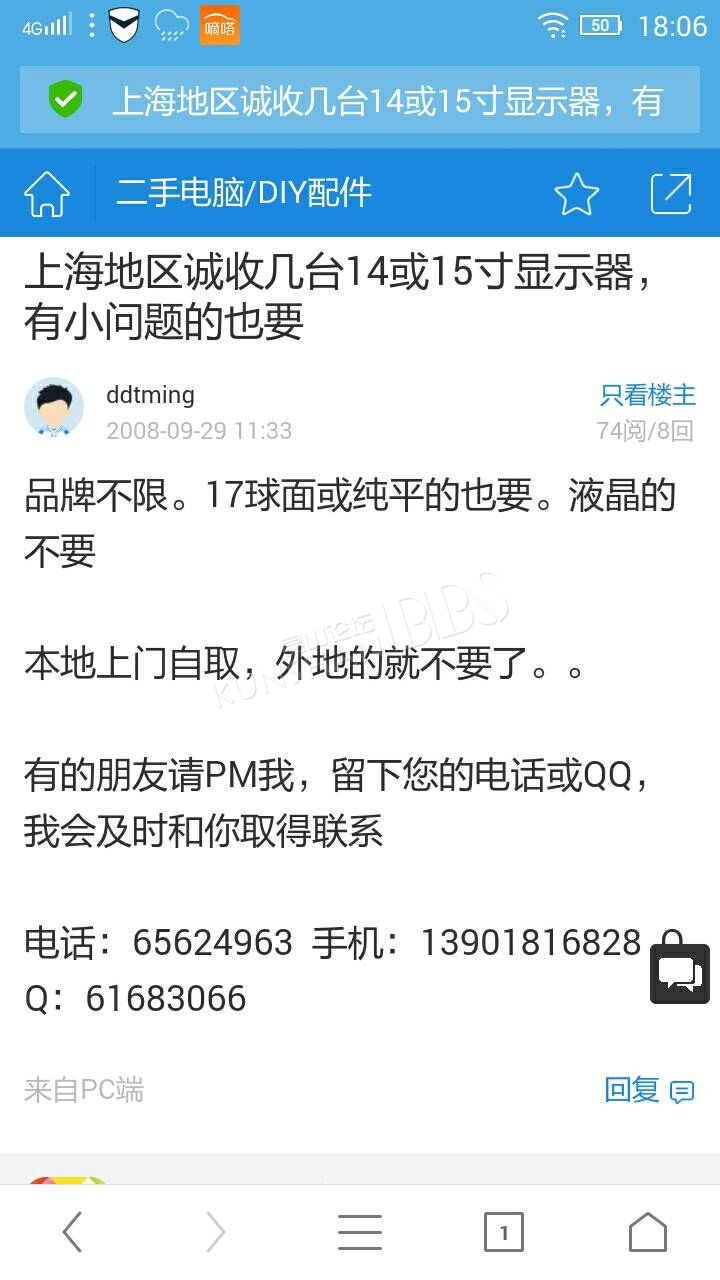View the ddtming username profile

150,395
